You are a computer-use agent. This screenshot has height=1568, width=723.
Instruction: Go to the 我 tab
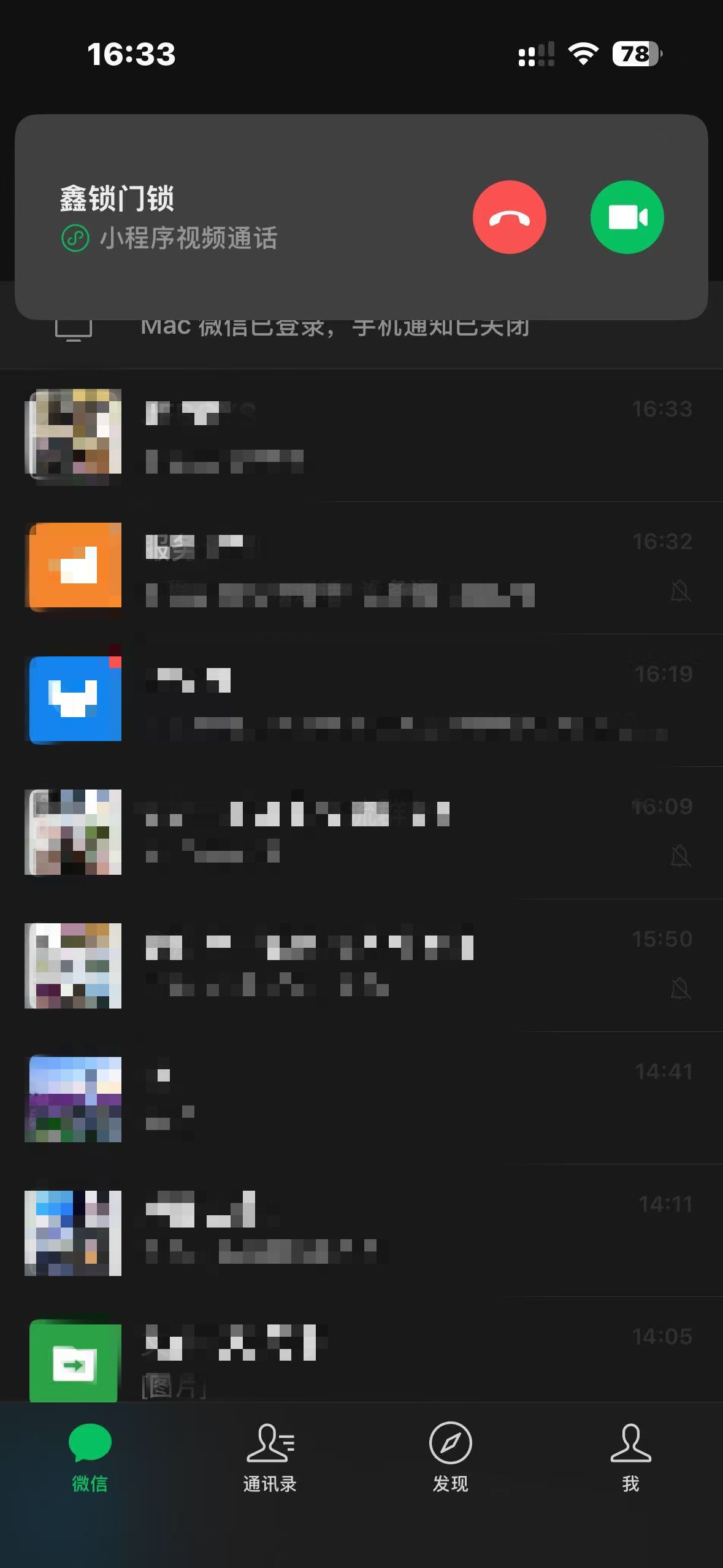pyautogui.click(x=630, y=1458)
